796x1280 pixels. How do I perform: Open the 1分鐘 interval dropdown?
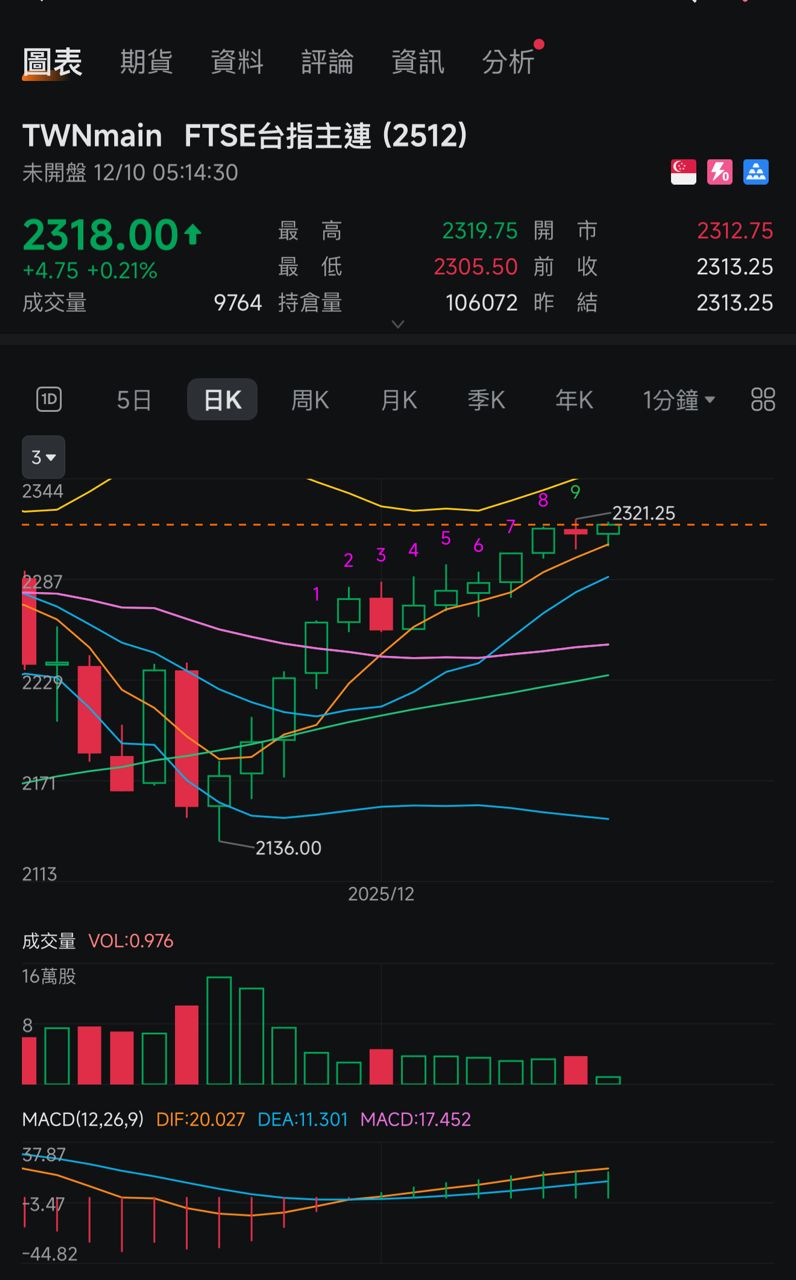tap(679, 400)
